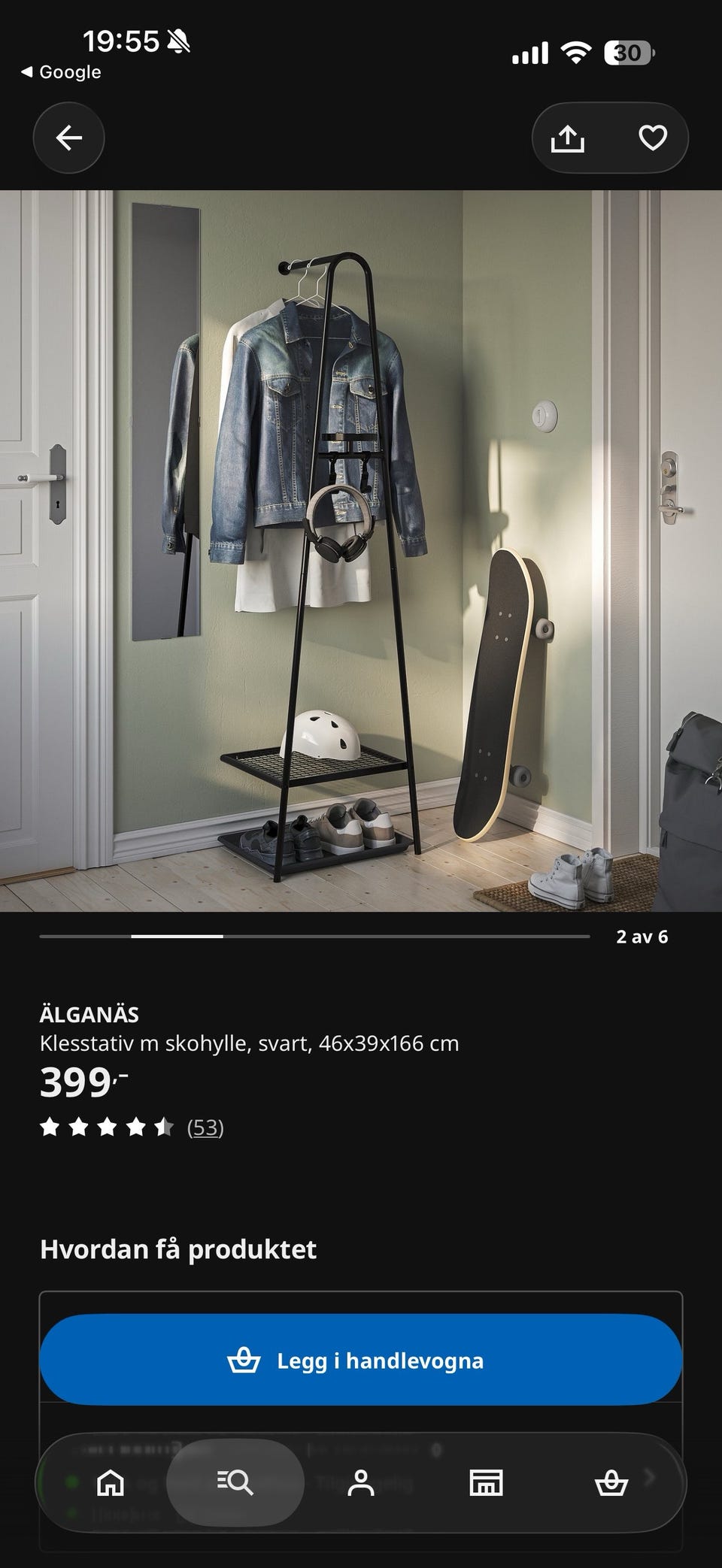This screenshot has width=722, height=1568.
Task: Share this ÄLGANÄS product
Action: coord(568,138)
